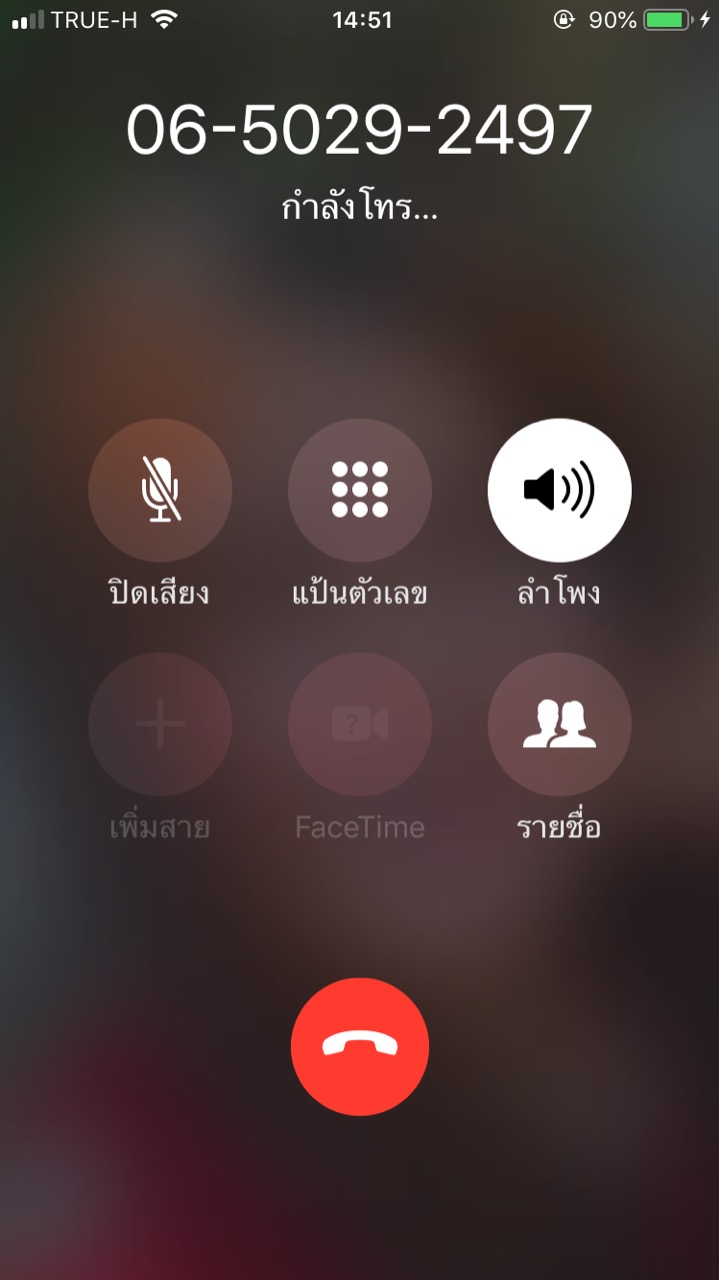Mute the microphone (ปิดเสียง)
Screen dimensions: 719x1280
click(x=160, y=490)
